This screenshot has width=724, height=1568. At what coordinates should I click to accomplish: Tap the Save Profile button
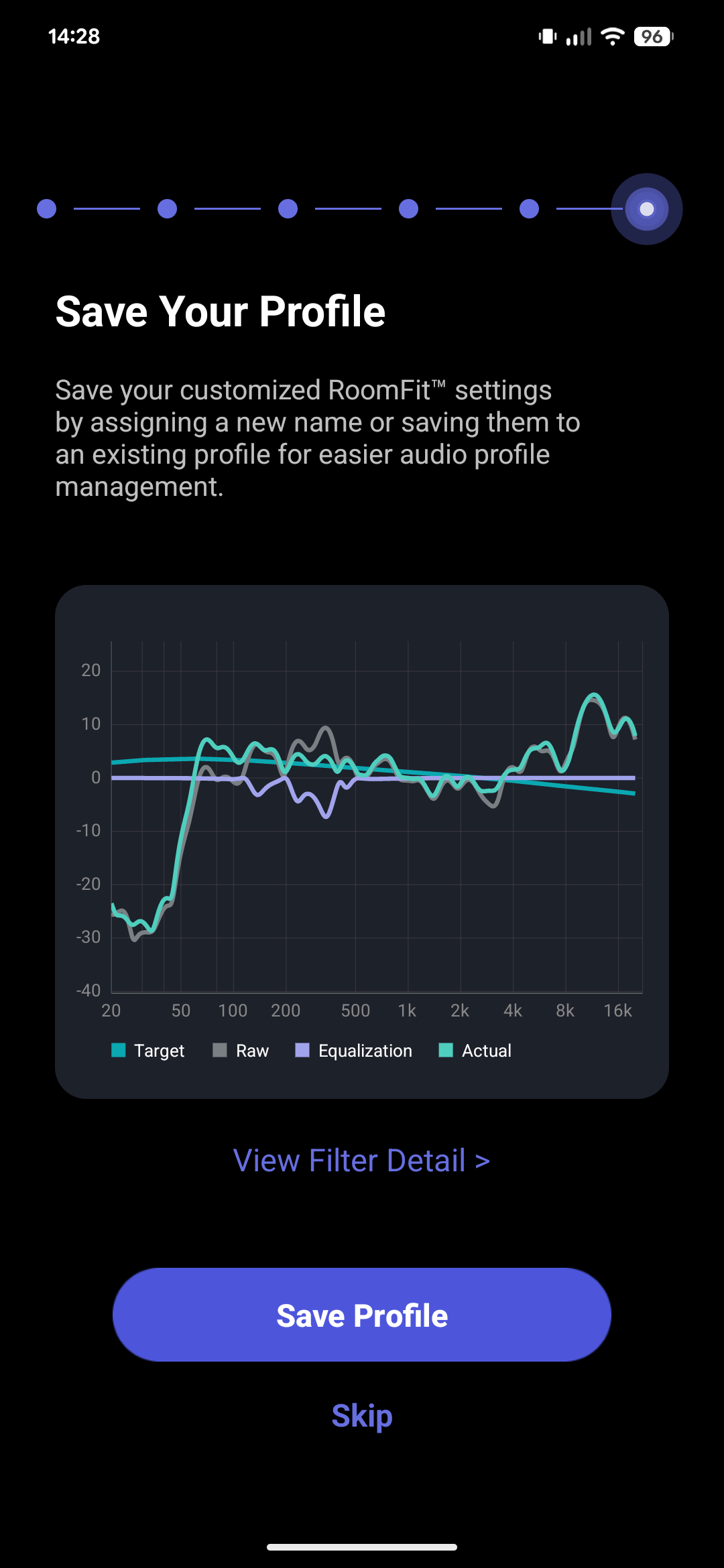click(x=362, y=1315)
